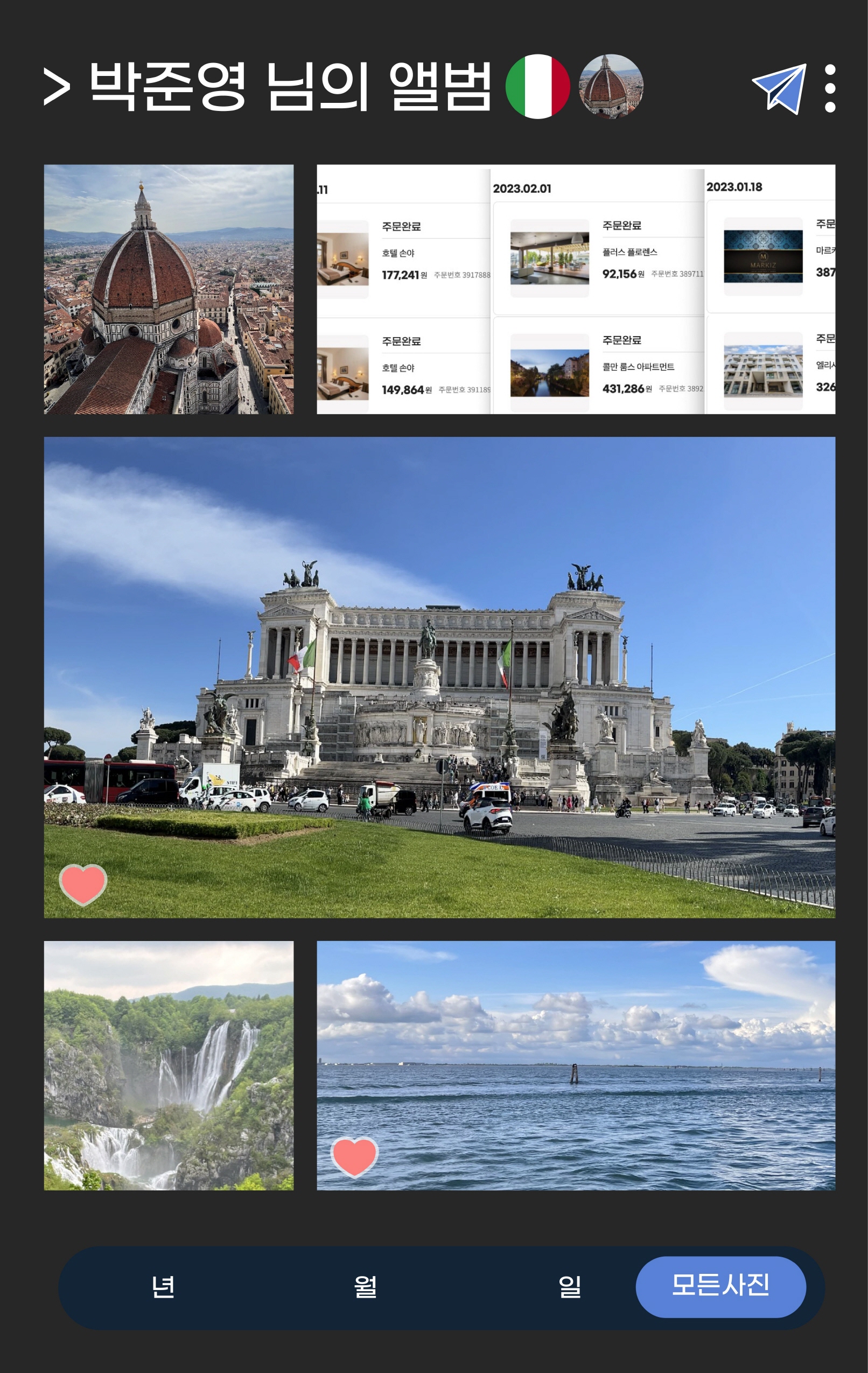This screenshot has height=1373, width=868.
Task: Open the hotel booking screenshot
Action: (x=576, y=289)
